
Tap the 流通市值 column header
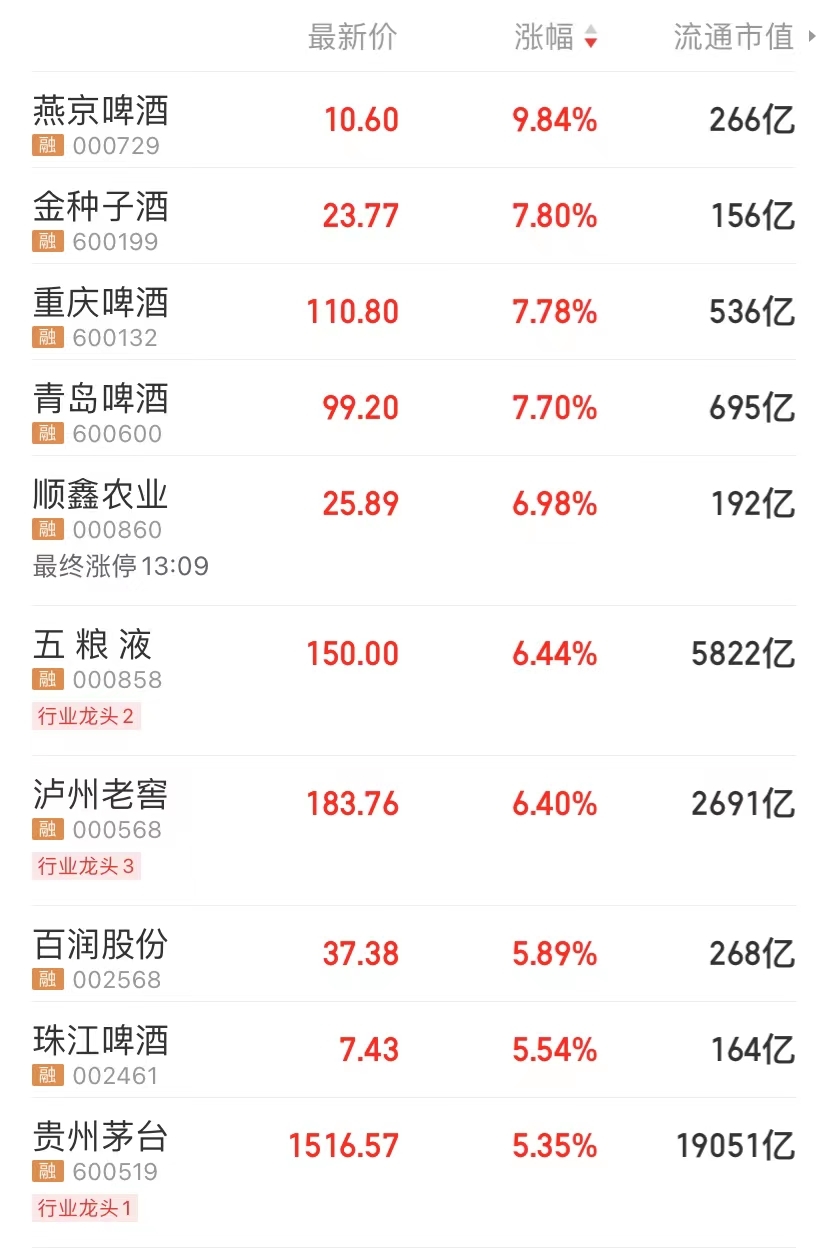click(733, 38)
